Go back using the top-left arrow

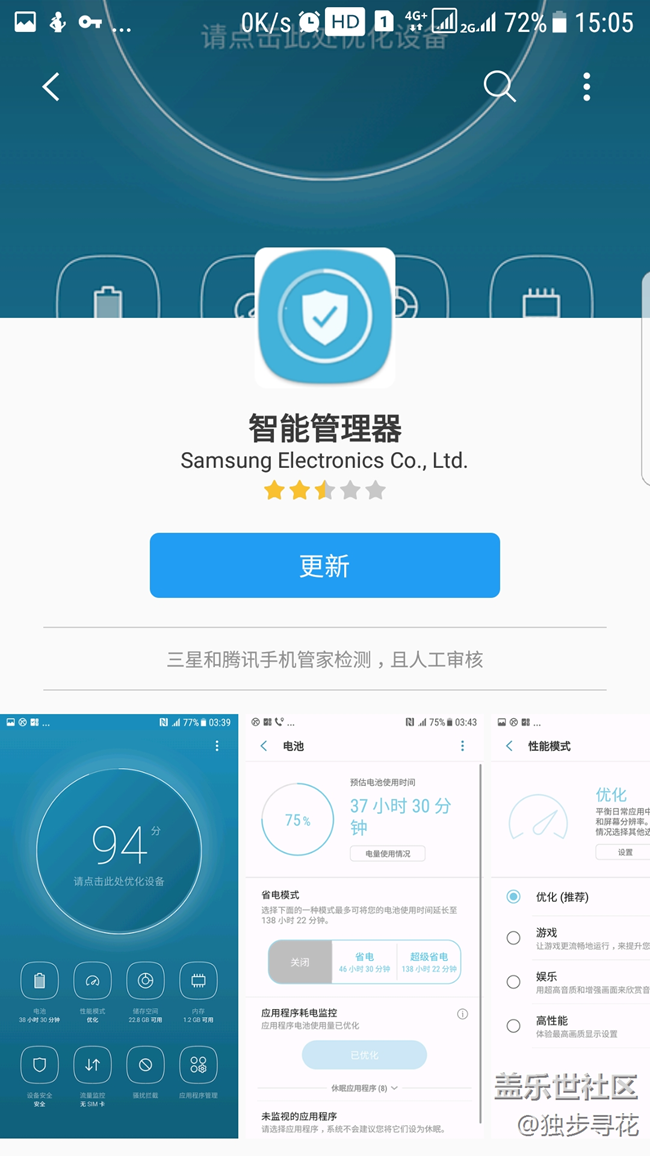click(51, 87)
